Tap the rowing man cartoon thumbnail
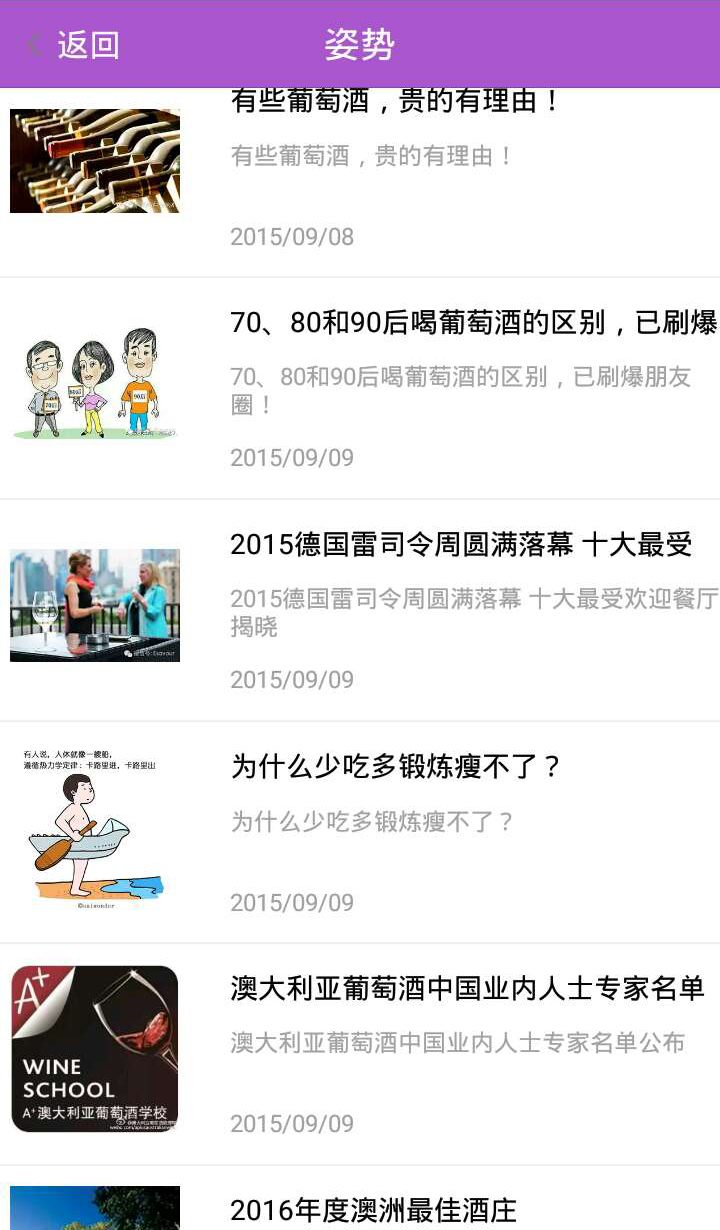Screen dimensions: 720x1230 coord(95,825)
